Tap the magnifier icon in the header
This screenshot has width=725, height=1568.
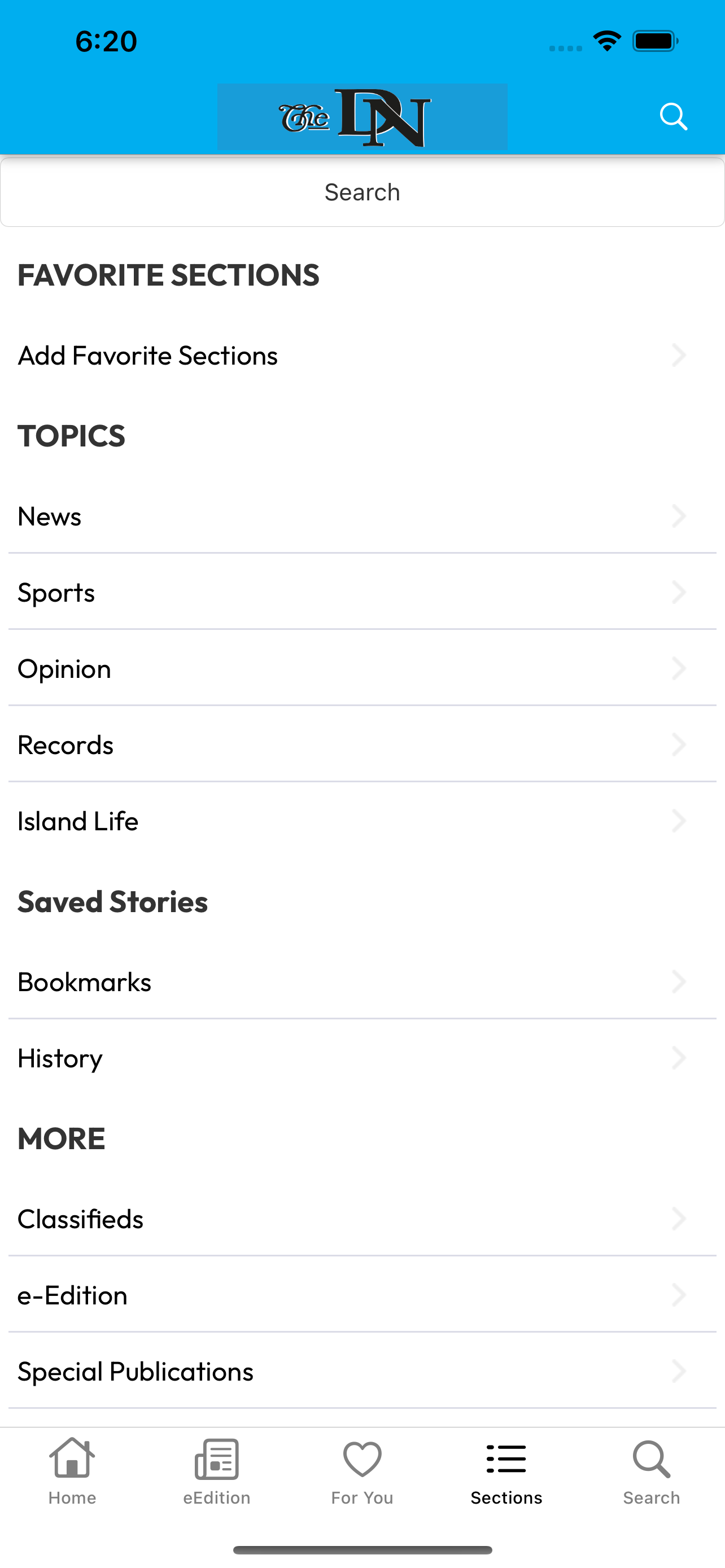tap(673, 116)
